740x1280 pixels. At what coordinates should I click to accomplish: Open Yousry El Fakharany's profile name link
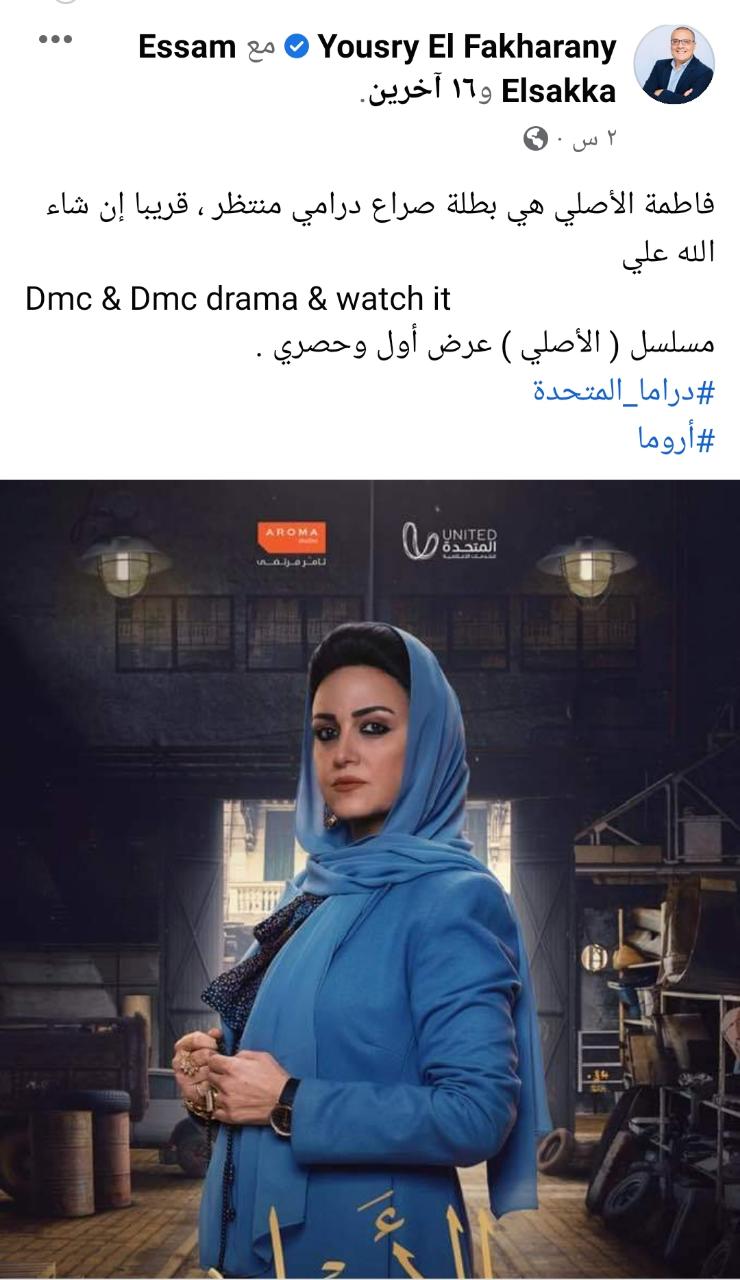click(x=466, y=46)
